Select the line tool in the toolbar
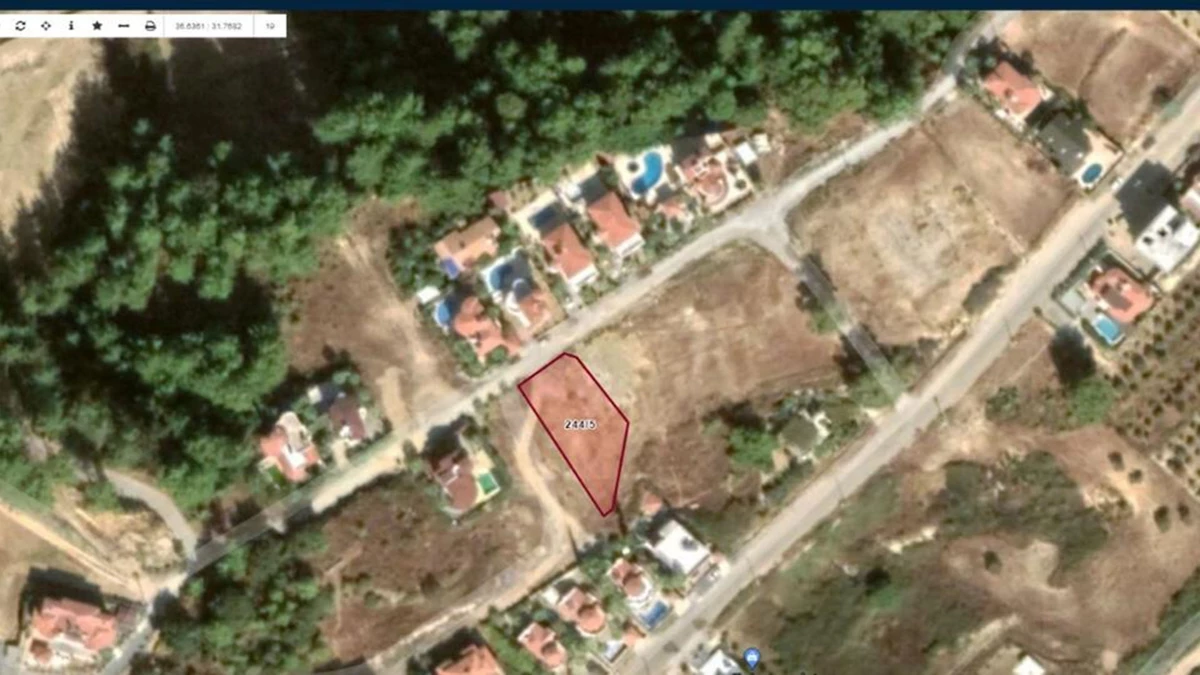The width and height of the screenshot is (1200, 675). tap(123, 26)
